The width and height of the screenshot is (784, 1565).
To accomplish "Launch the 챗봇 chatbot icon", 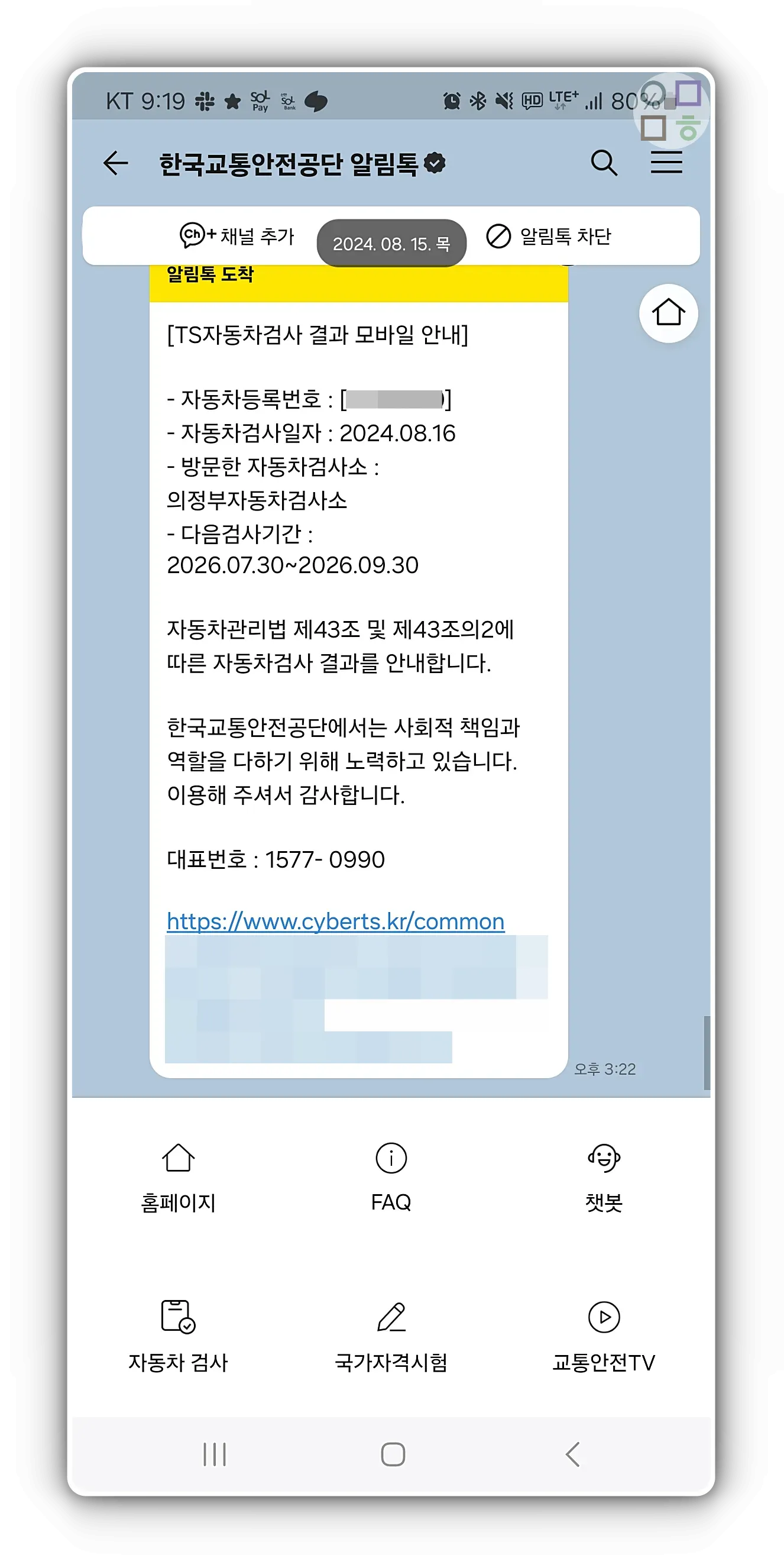I will pyautogui.click(x=604, y=1157).
